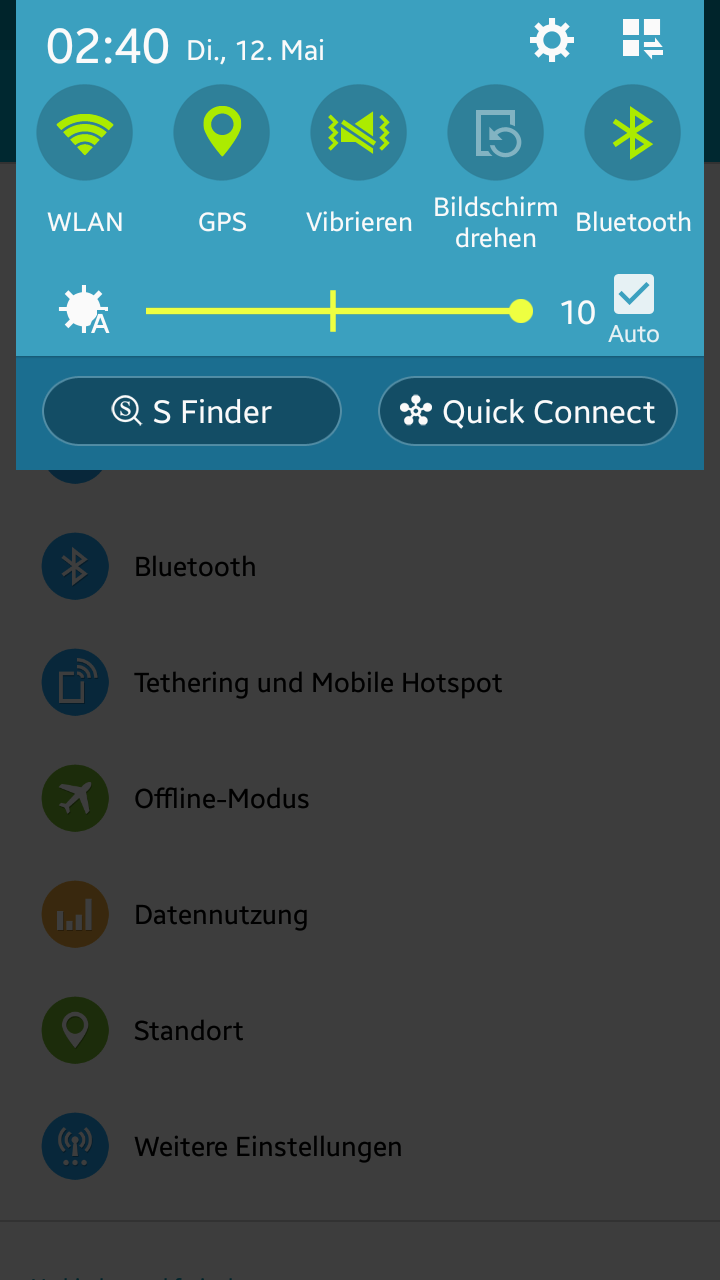Enable Bildschirm drehen rotation toggle
The width and height of the screenshot is (720, 1280).
pos(496,133)
